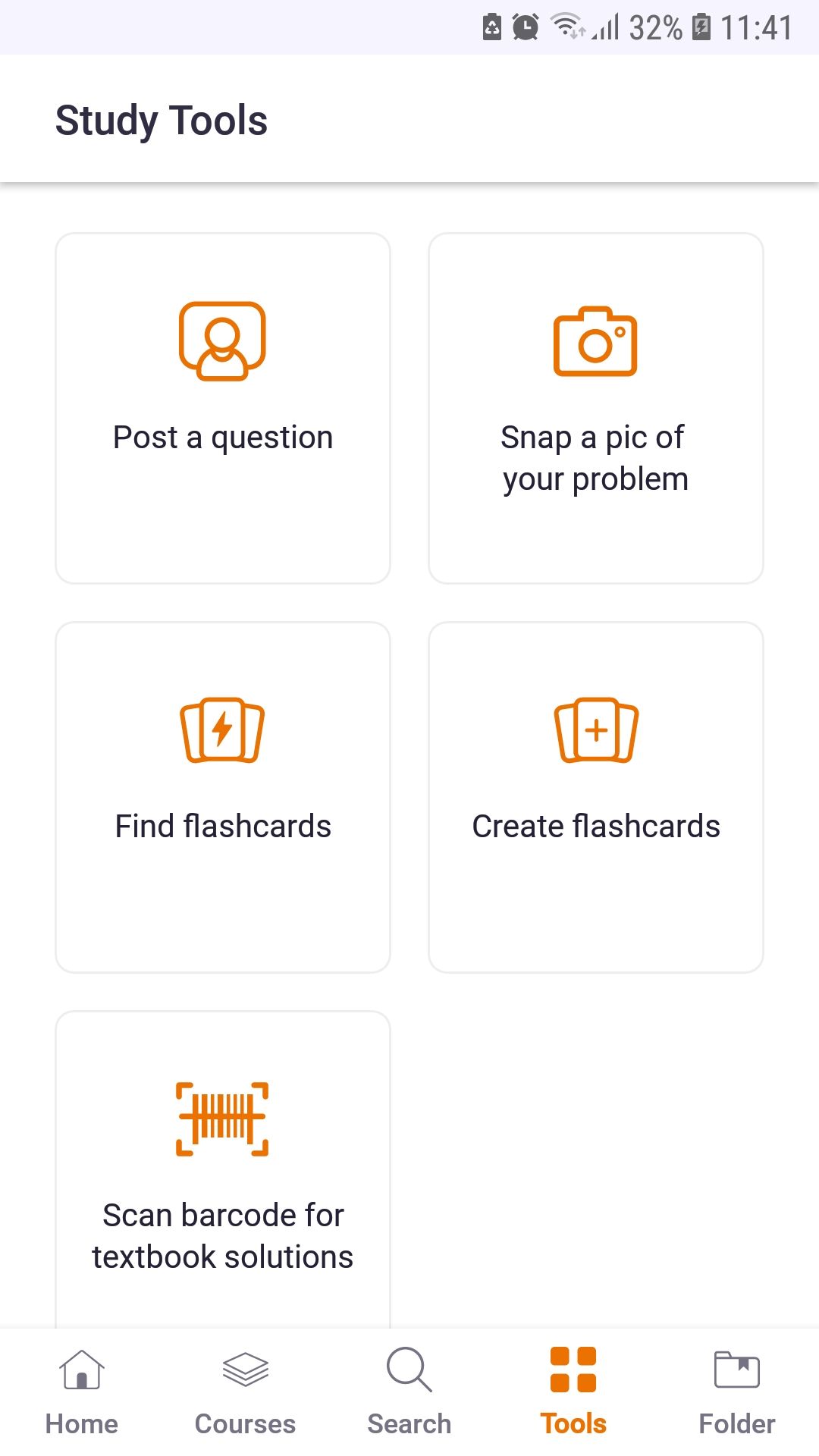Screen dimensions: 819x1456
Task: Tap Snap a pic of your problem
Action: pos(596,409)
